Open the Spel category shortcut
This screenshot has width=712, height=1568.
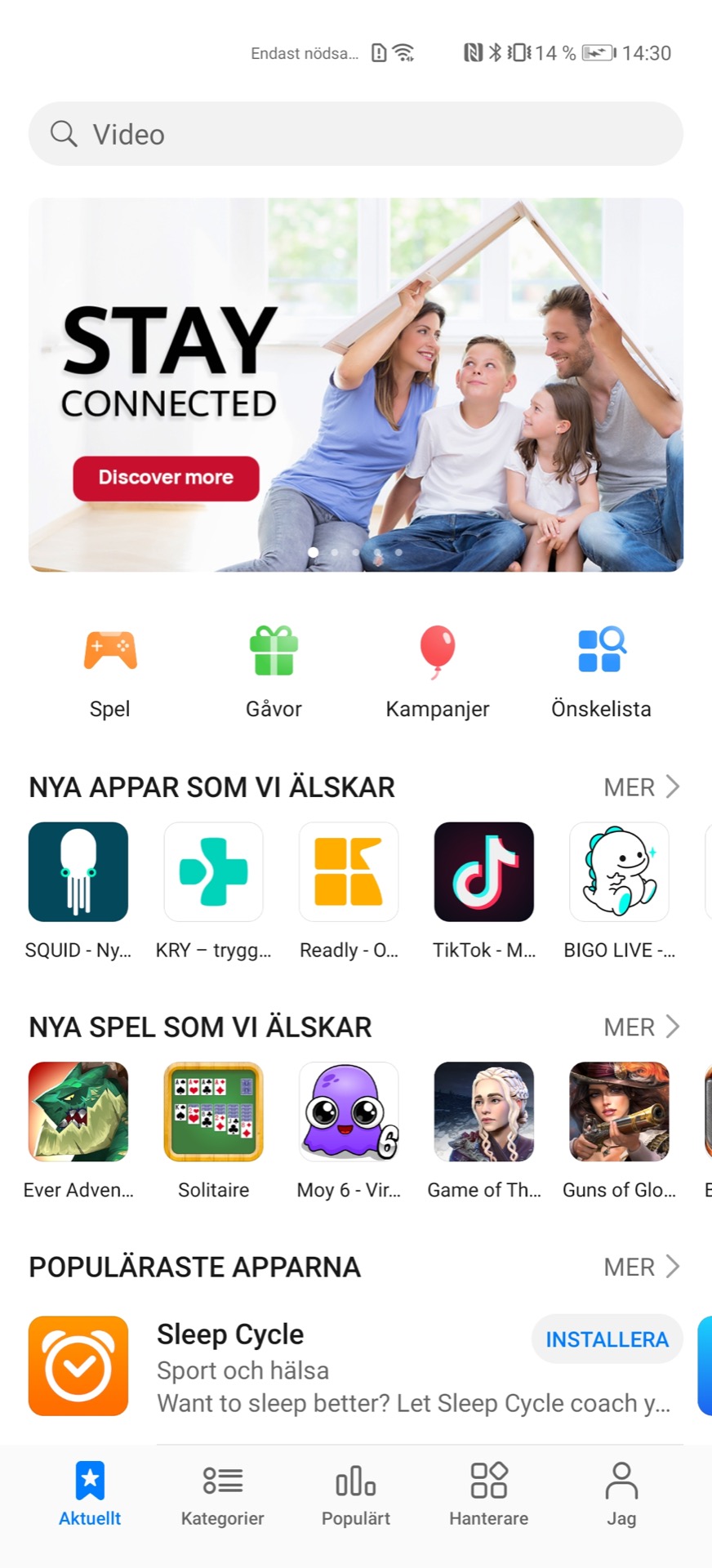coord(110,673)
